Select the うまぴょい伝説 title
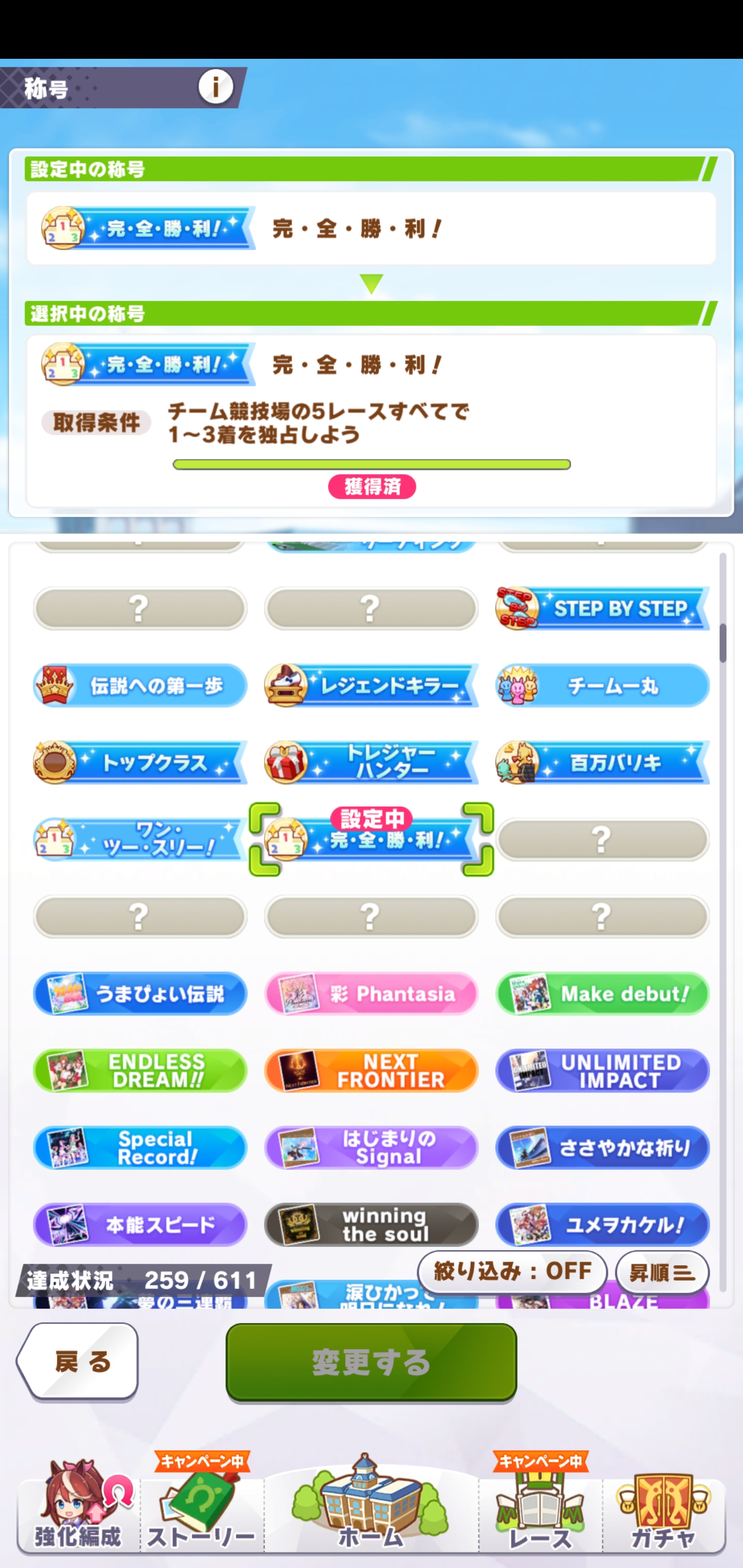This screenshot has height=1568, width=743. point(140,993)
